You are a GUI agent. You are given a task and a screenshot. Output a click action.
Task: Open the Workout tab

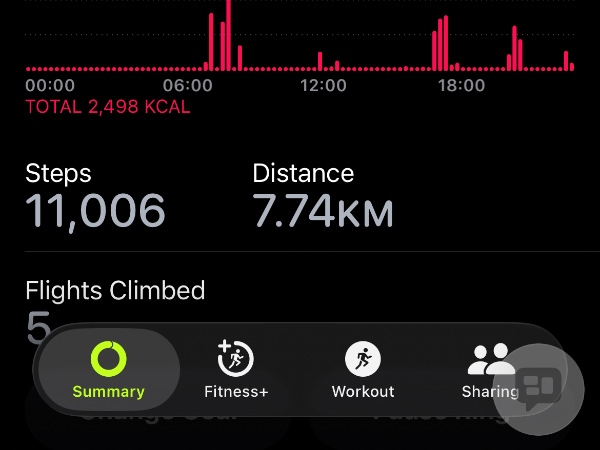pos(363,368)
